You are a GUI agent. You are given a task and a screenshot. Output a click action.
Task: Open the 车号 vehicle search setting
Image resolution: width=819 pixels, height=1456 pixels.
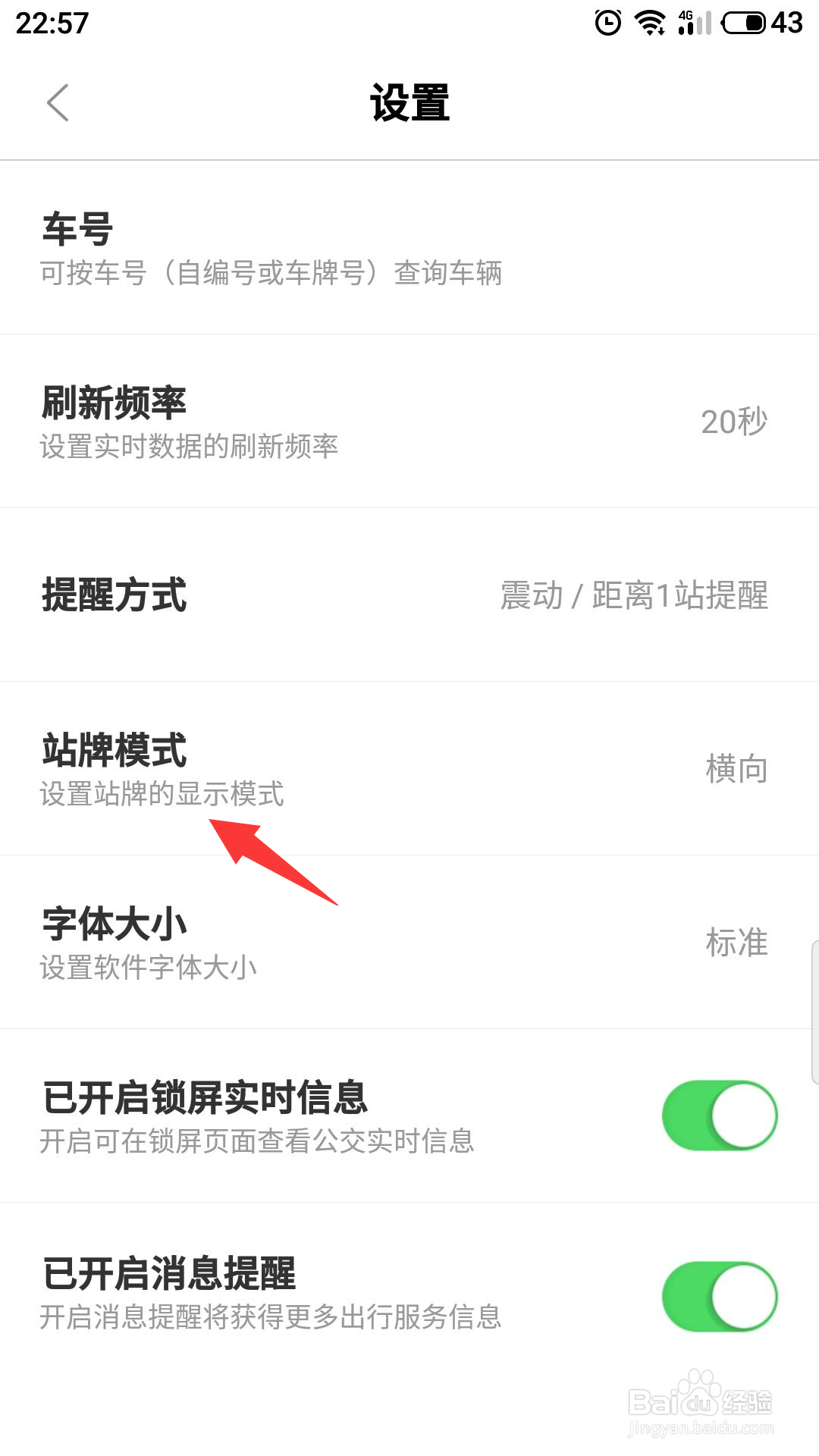pyautogui.click(x=409, y=246)
